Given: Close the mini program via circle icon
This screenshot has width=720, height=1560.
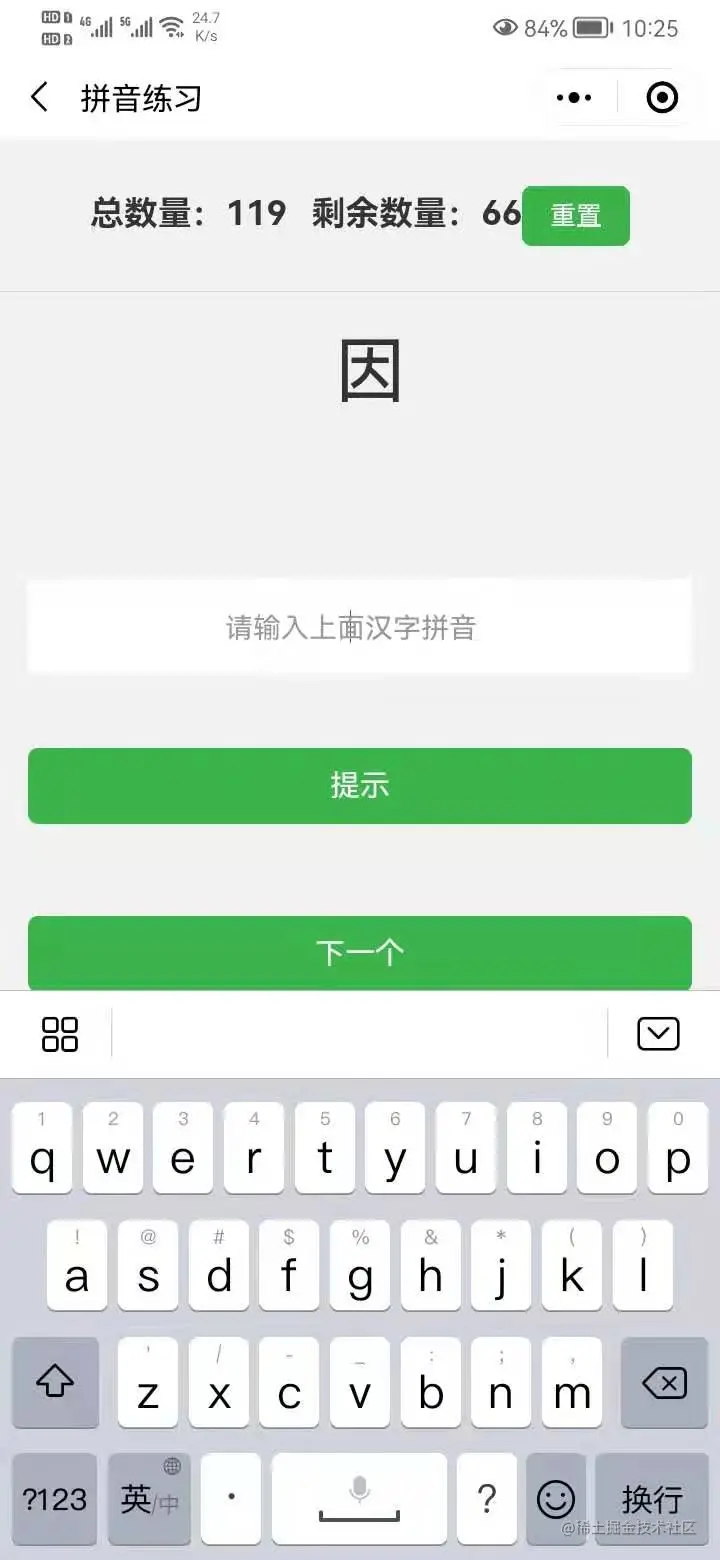Looking at the screenshot, I should [662, 98].
